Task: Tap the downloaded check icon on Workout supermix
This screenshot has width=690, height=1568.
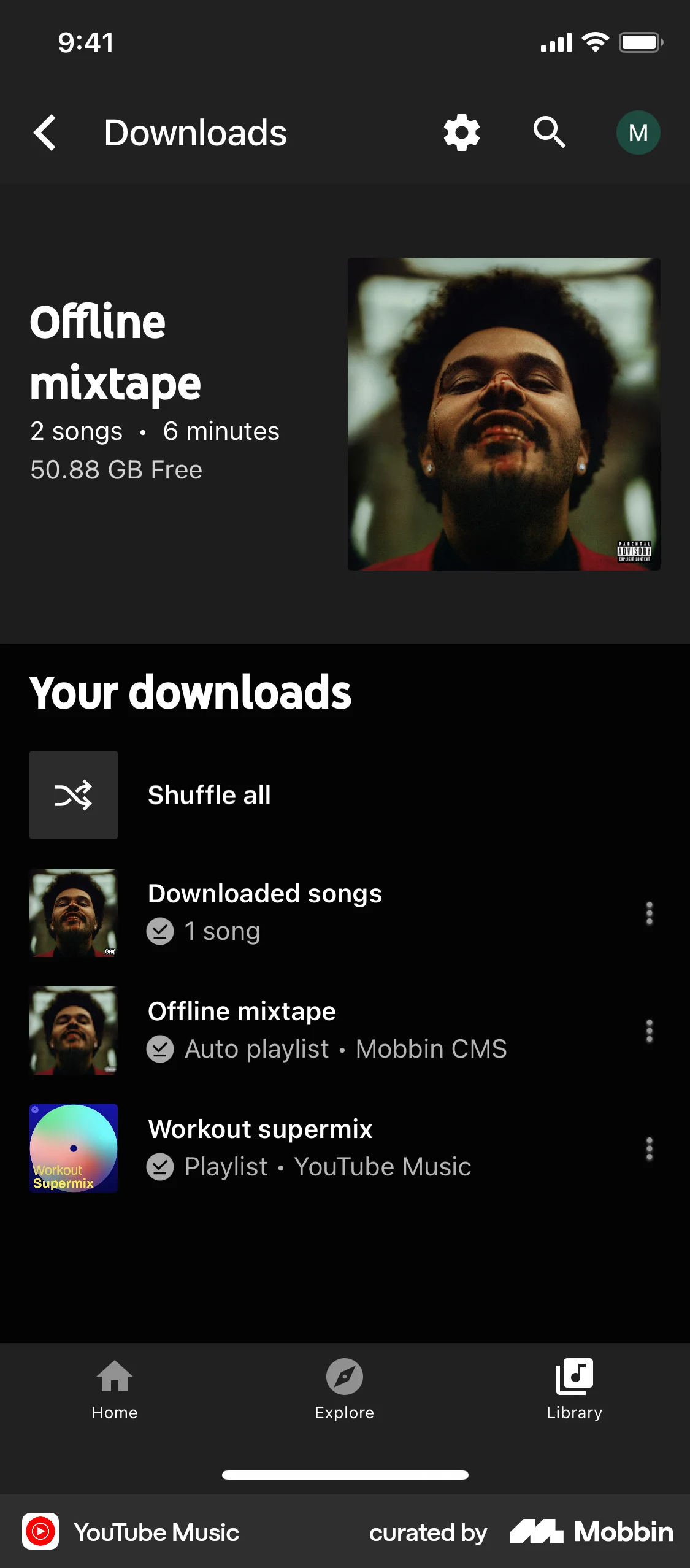Action: [160, 1166]
